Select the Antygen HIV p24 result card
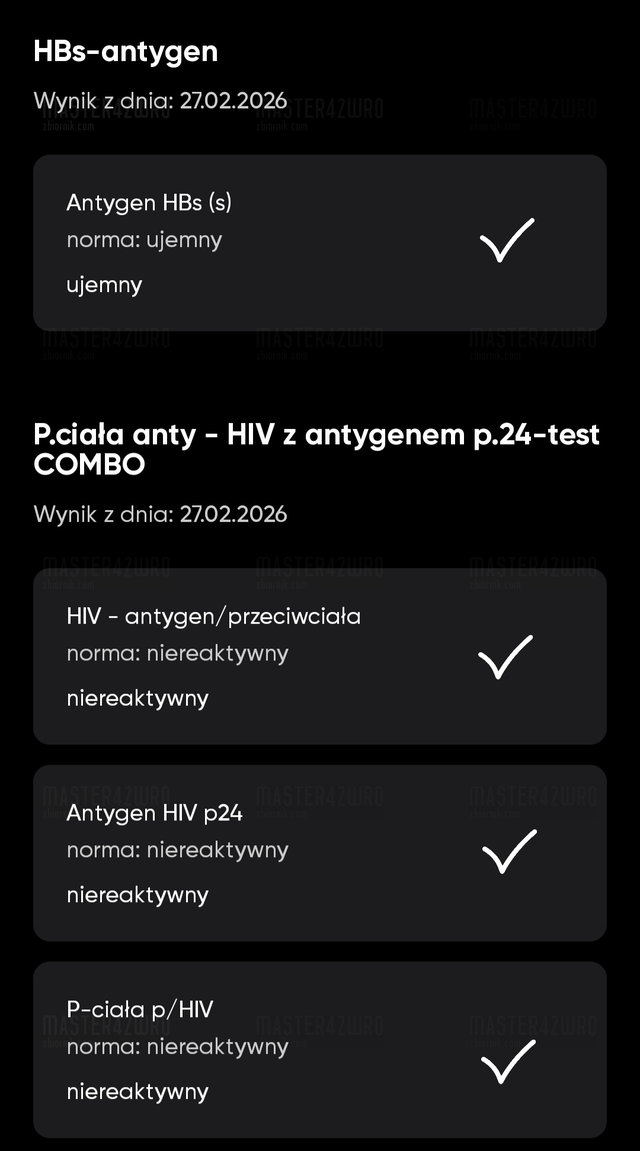This screenshot has width=640, height=1151. (x=319, y=853)
